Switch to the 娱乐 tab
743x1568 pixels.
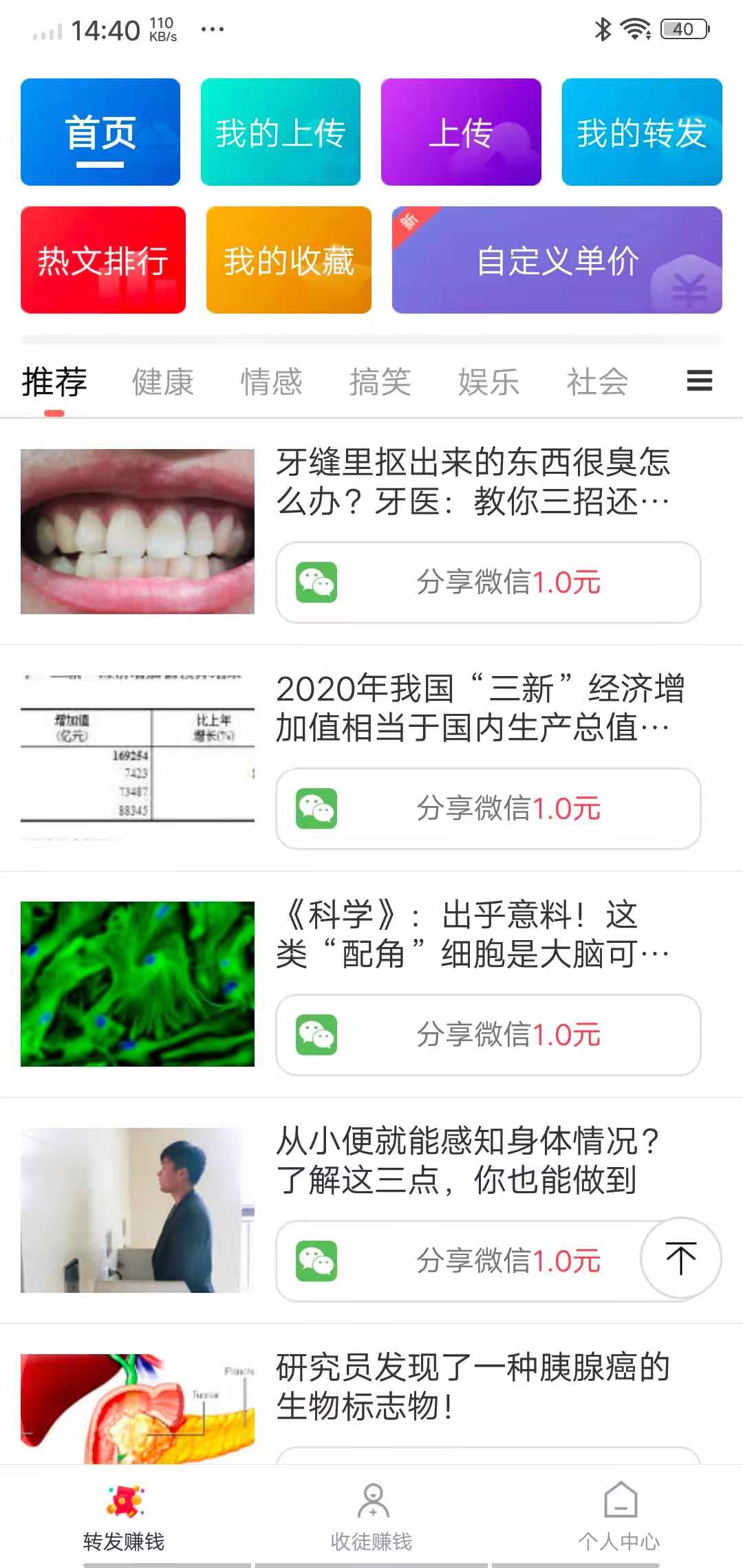click(x=487, y=381)
